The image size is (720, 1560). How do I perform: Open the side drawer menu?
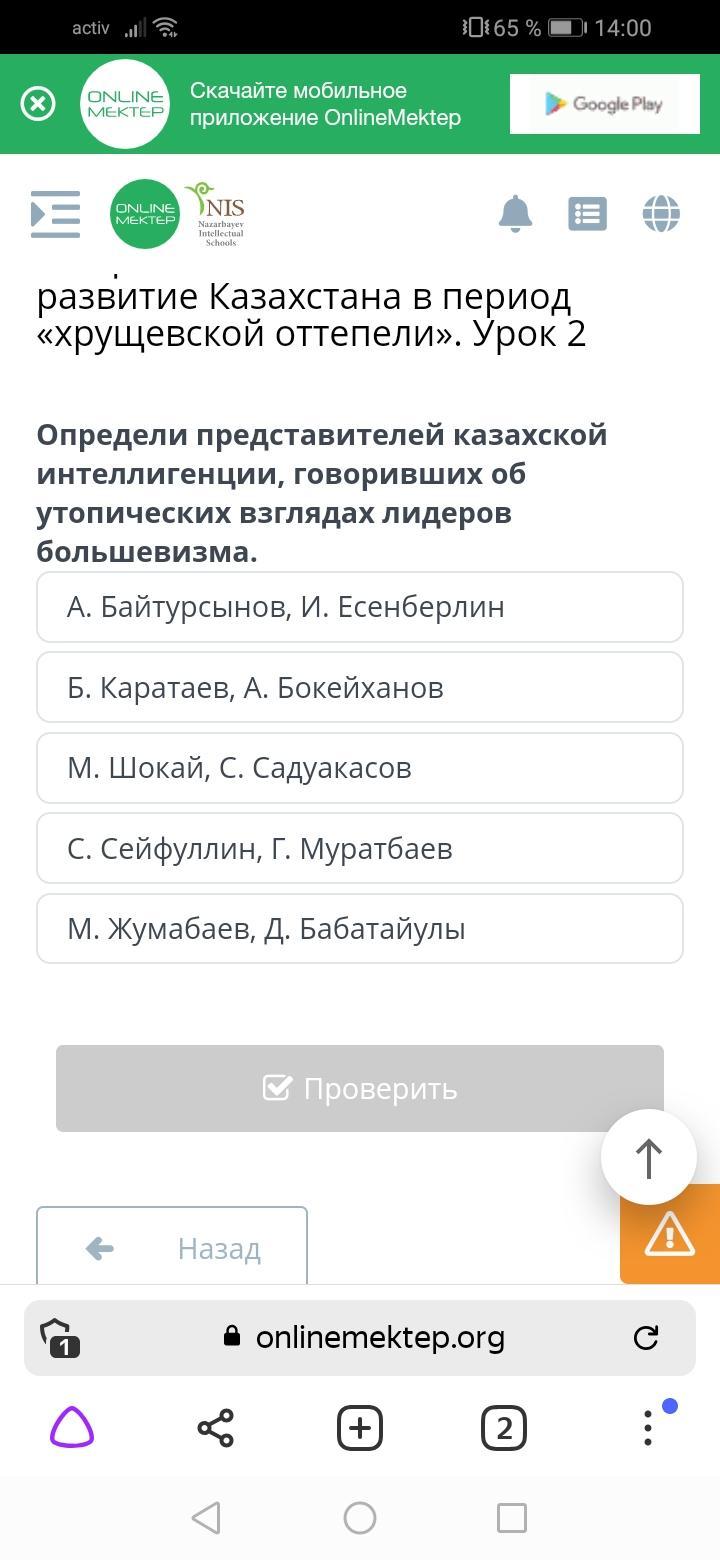[55, 214]
